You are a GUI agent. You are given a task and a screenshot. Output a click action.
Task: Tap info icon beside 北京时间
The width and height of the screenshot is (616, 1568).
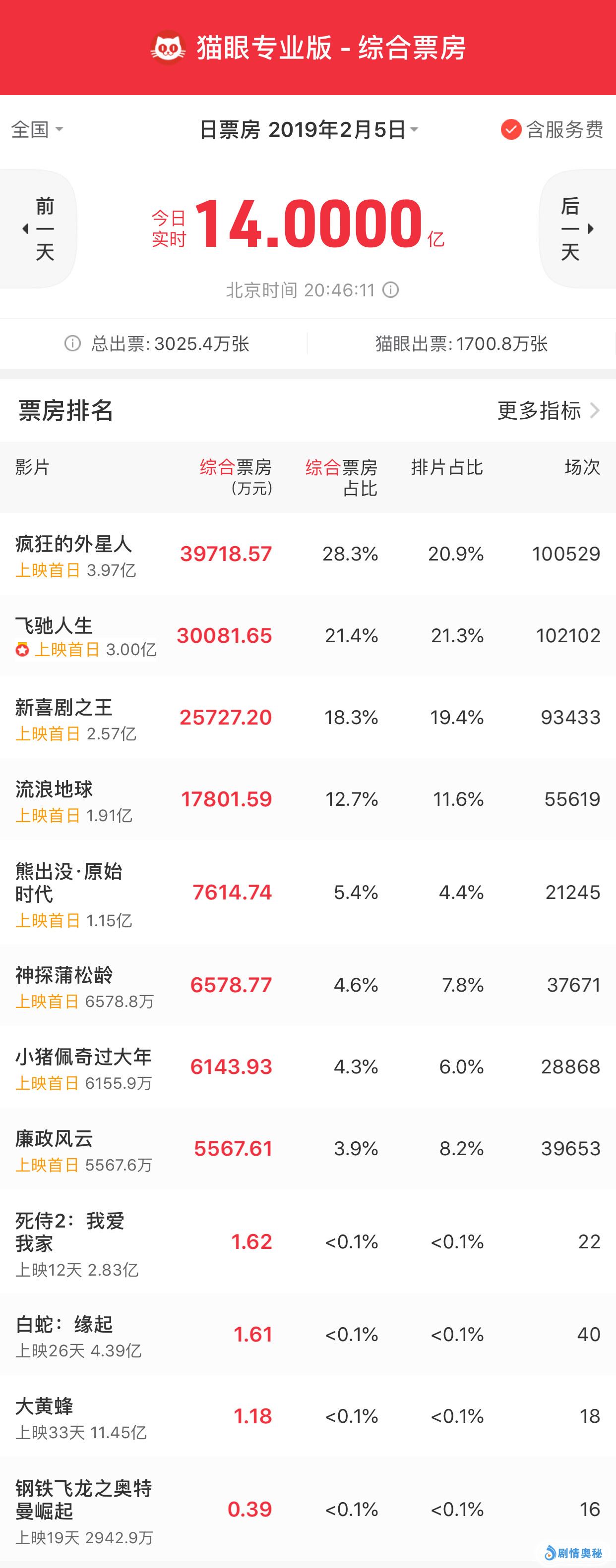point(390,290)
